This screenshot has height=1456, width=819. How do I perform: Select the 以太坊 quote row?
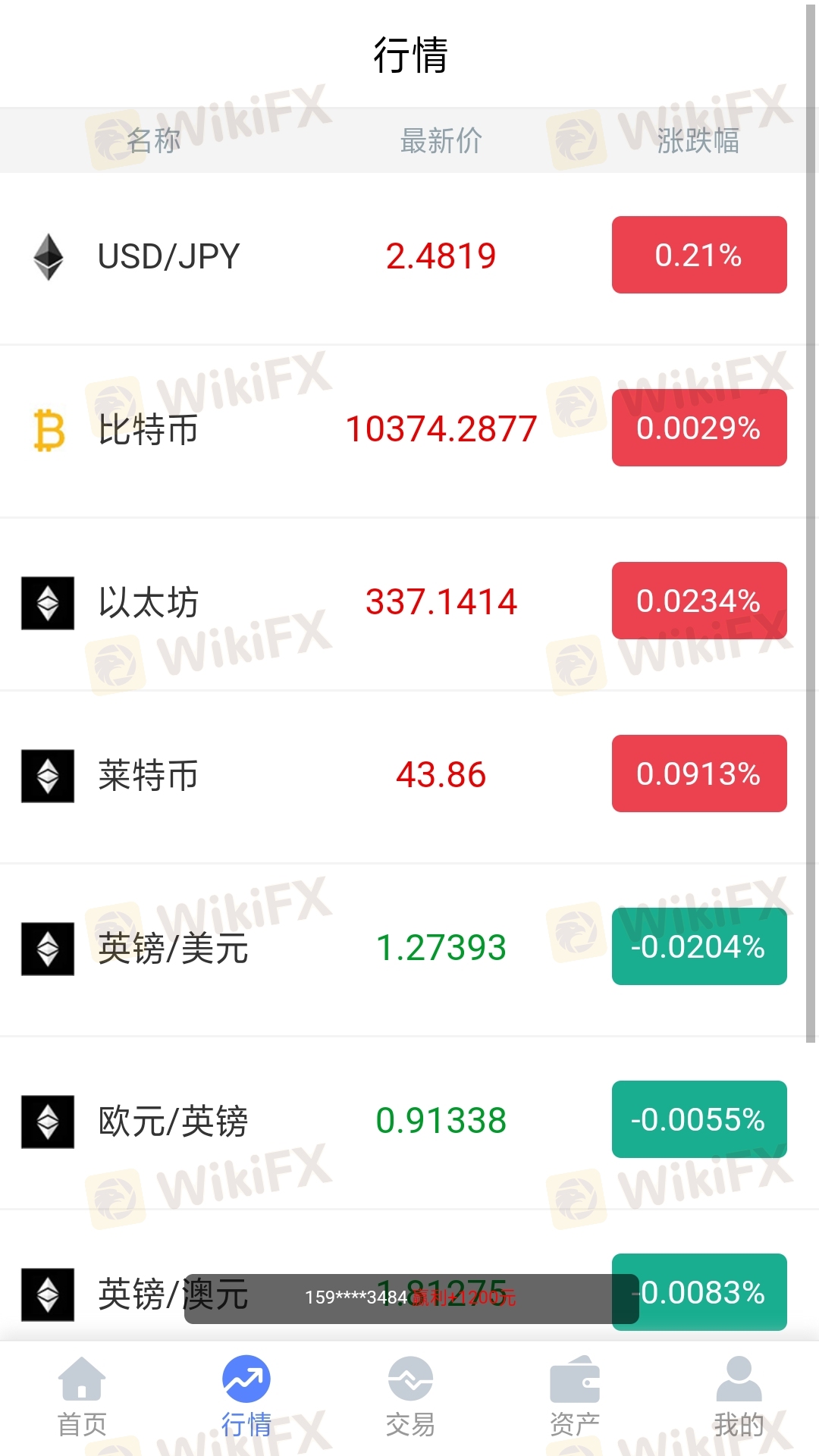(x=403, y=604)
